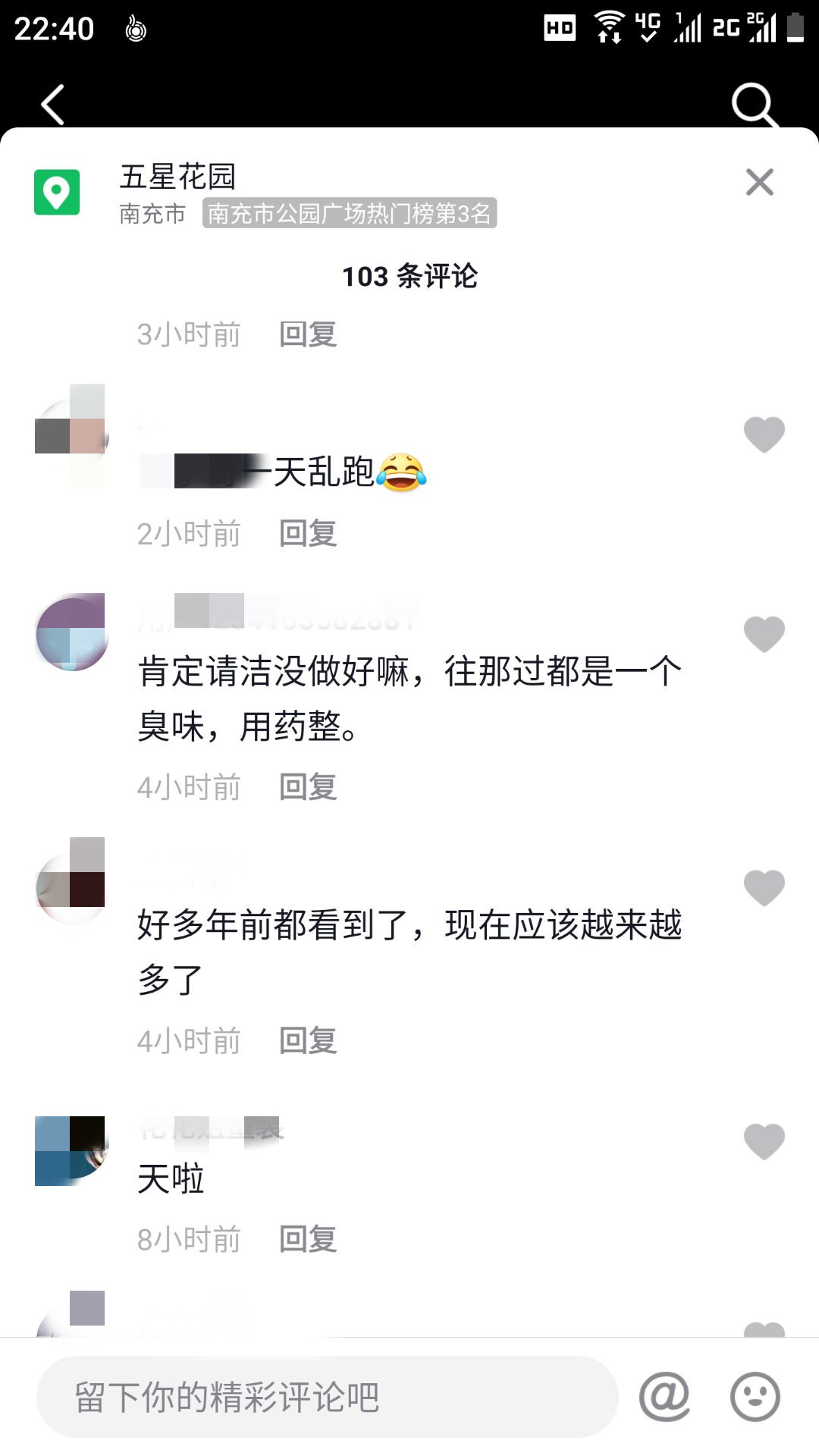Reply to the comment about 臭味，用药整

tap(308, 786)
